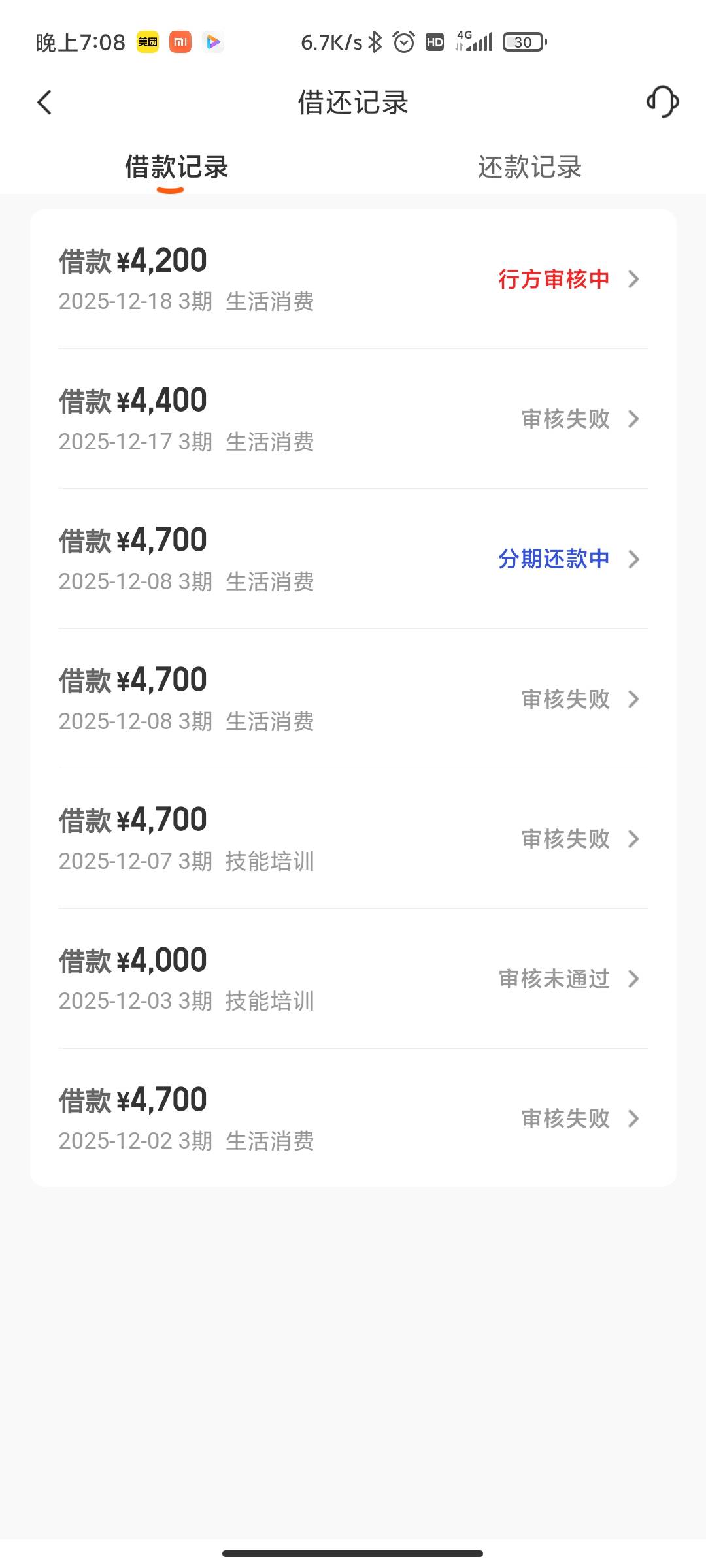Screen dimensions: 706x1568
Task: Open the ¥4,700 loan dated 2025-12-07
Action: coord(353,839)
